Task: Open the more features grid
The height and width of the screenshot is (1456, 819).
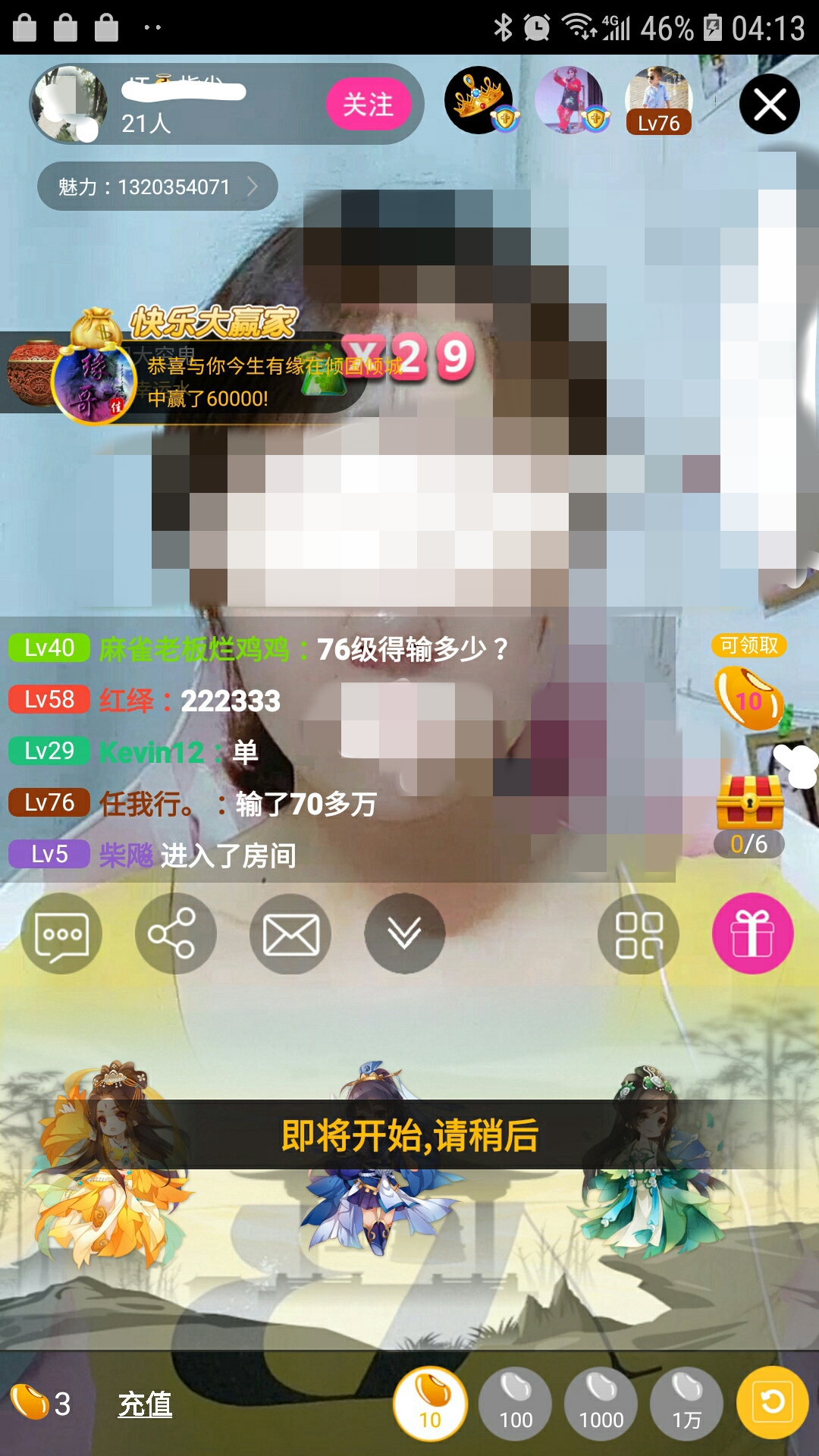Action: tap(639, 934)
